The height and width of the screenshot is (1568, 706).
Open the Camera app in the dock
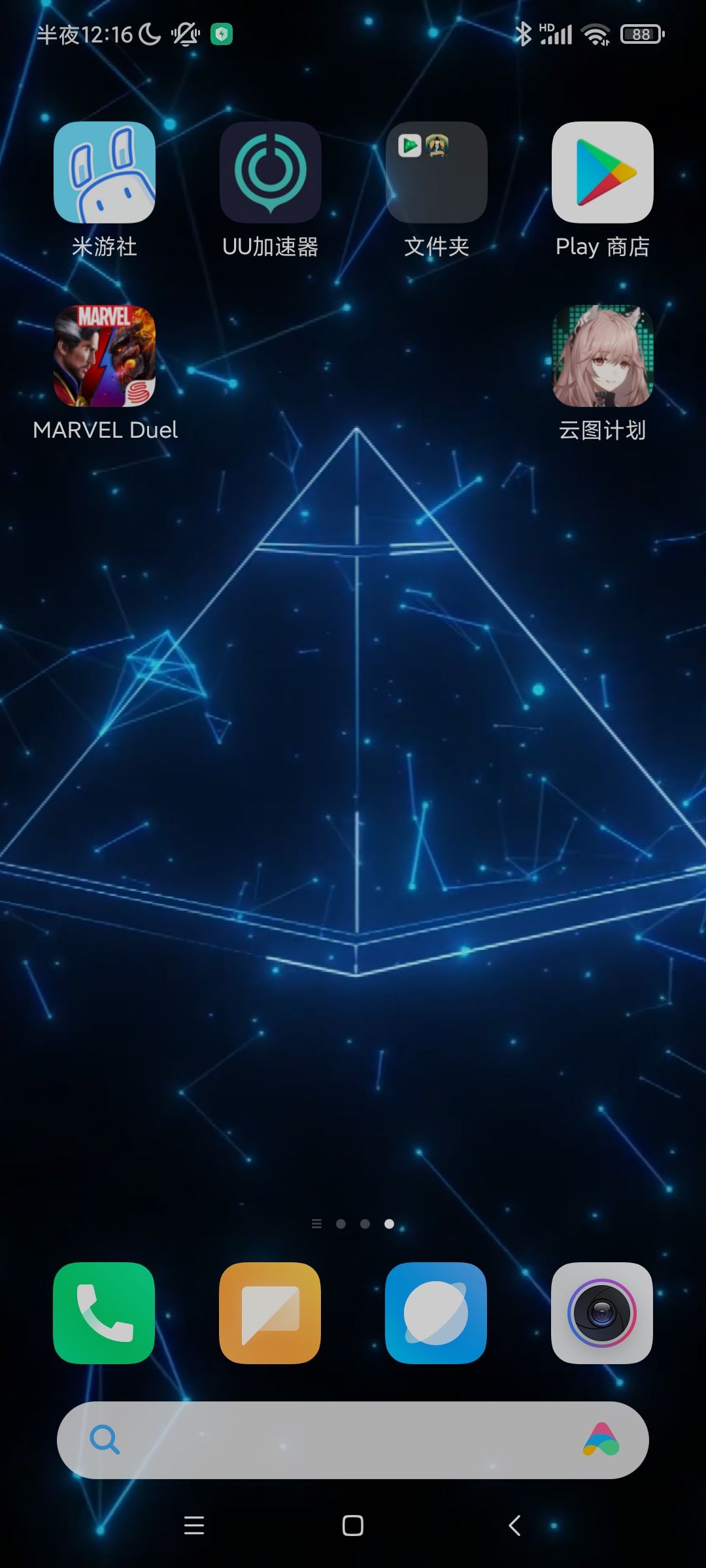click(x=603, y=1313)
